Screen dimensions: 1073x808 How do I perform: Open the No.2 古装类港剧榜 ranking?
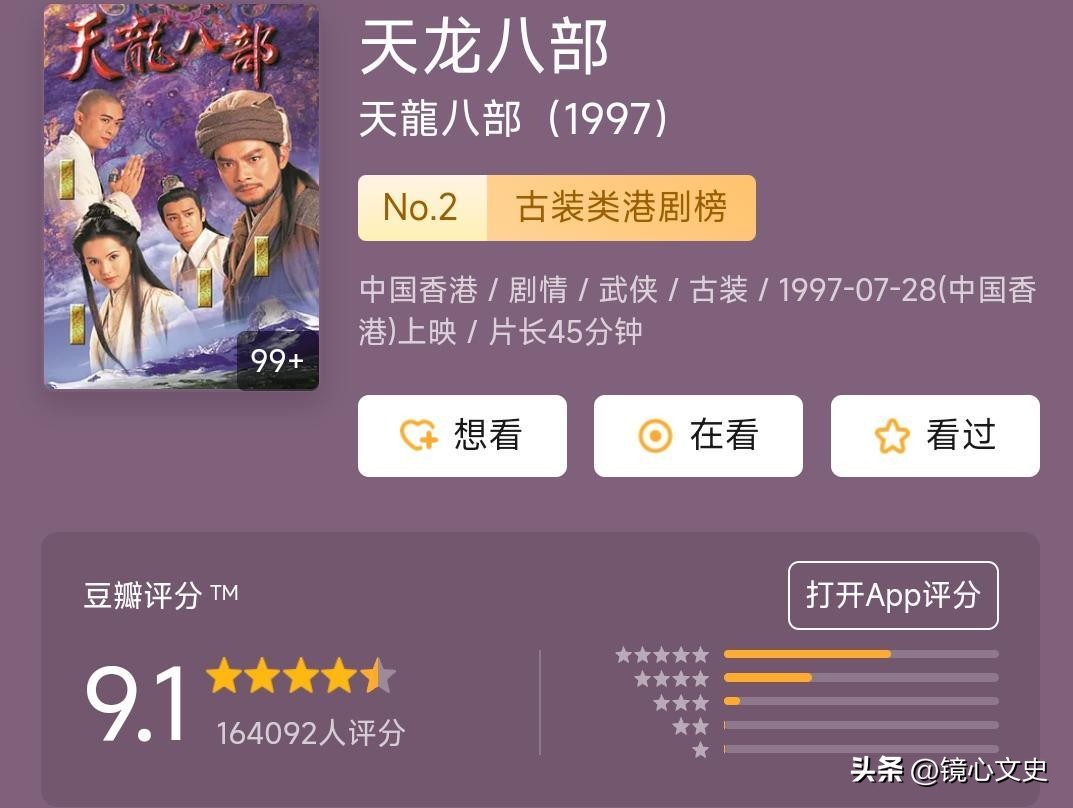coord(556,208)
